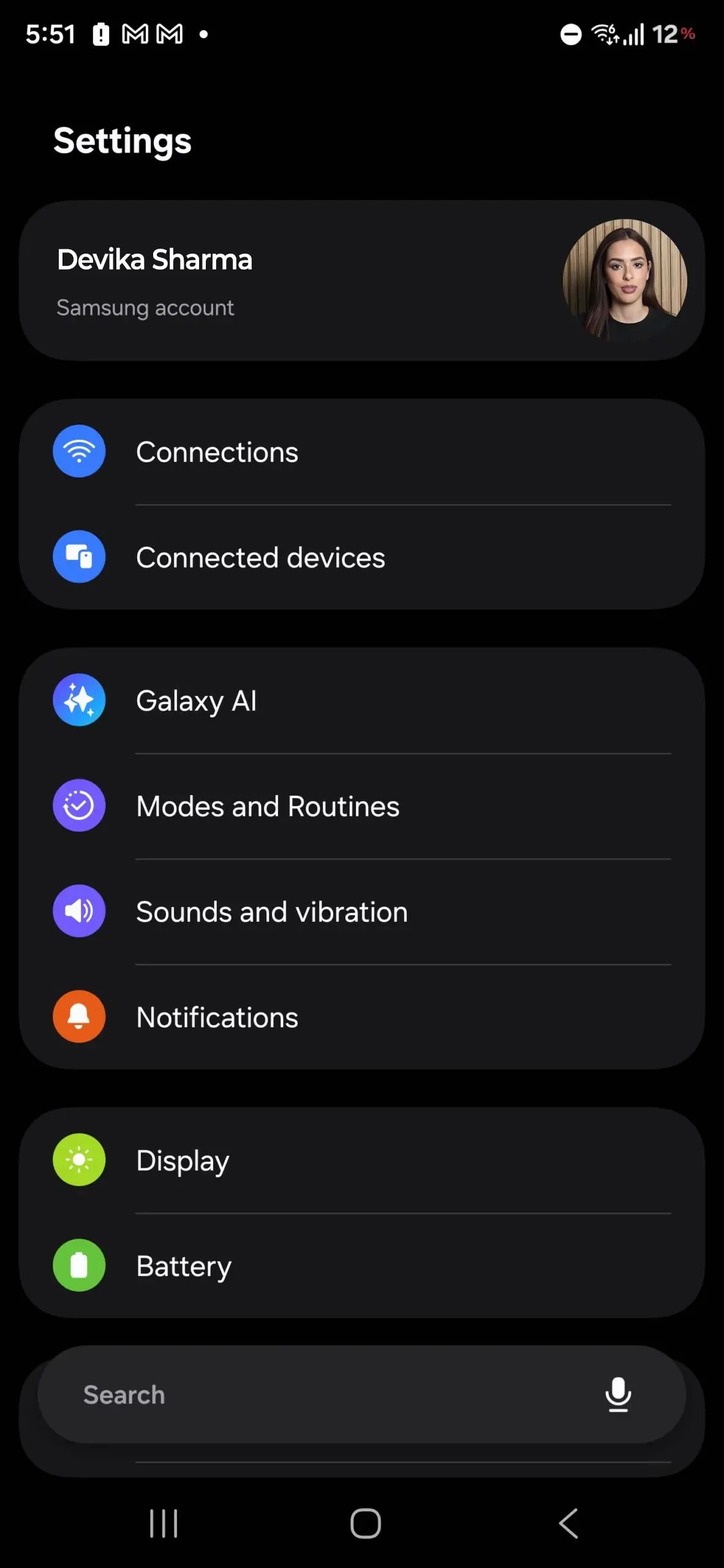Show recent apps from the navigation bar
Image resolution: width=724 pixels, height=1568 pixels.
[164, 1523]
